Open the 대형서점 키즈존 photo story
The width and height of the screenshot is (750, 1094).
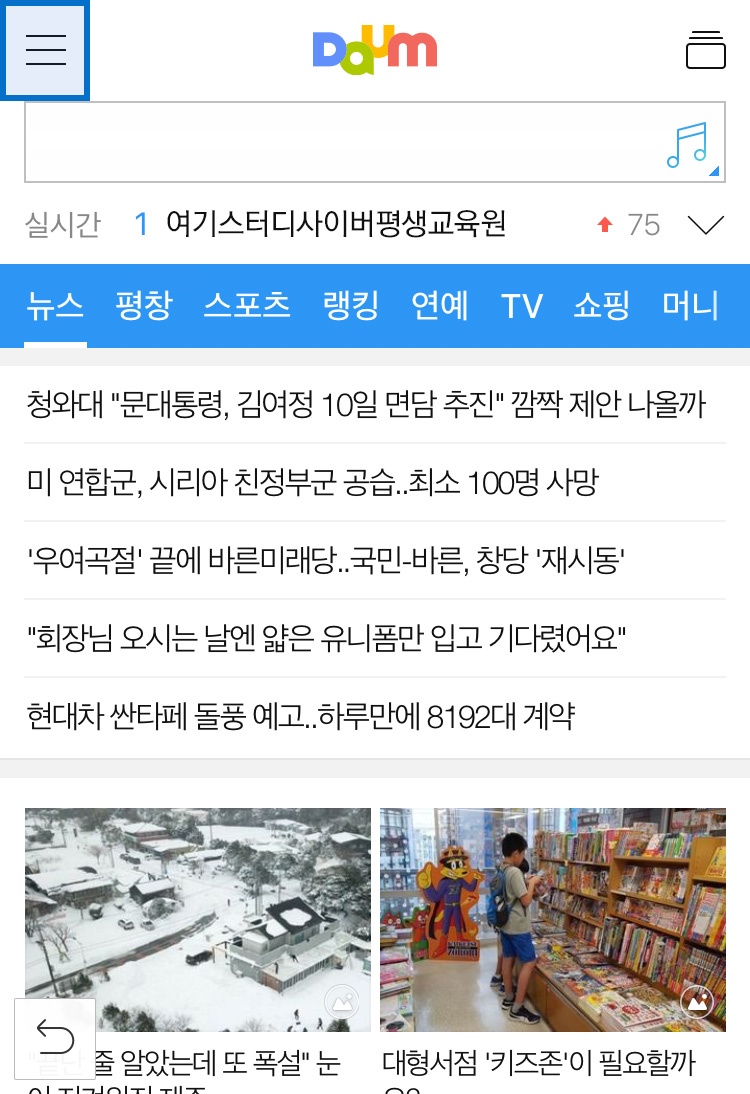(x=552, y=920)
